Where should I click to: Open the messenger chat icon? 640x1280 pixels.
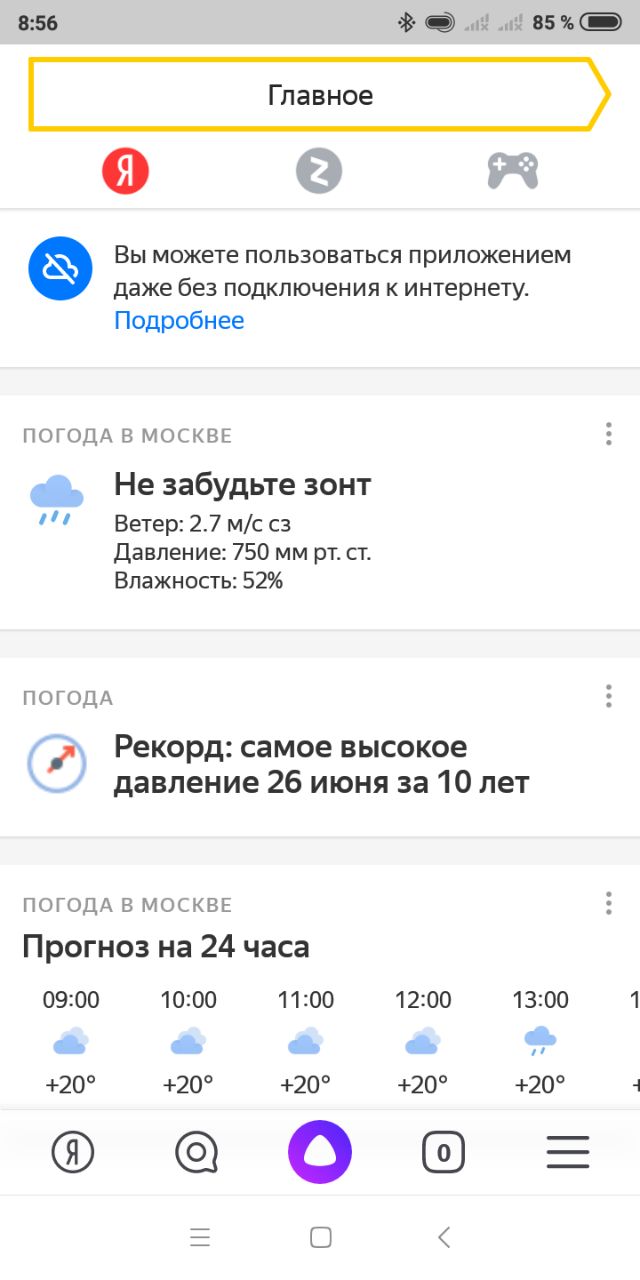(196, 1153)
